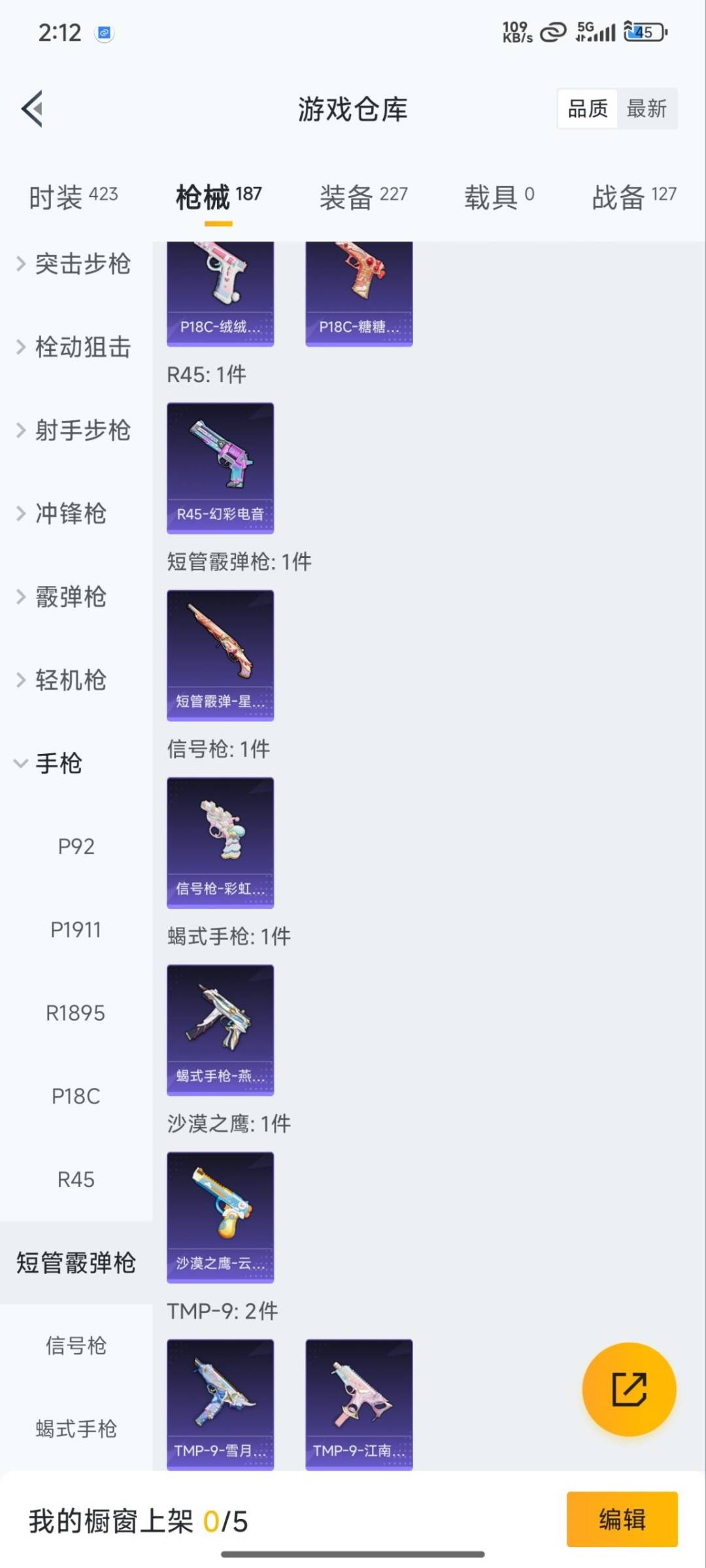Viewport: 706px width, 1568px height.
Task: Open the 载具 tab
Action: point(499,197)
